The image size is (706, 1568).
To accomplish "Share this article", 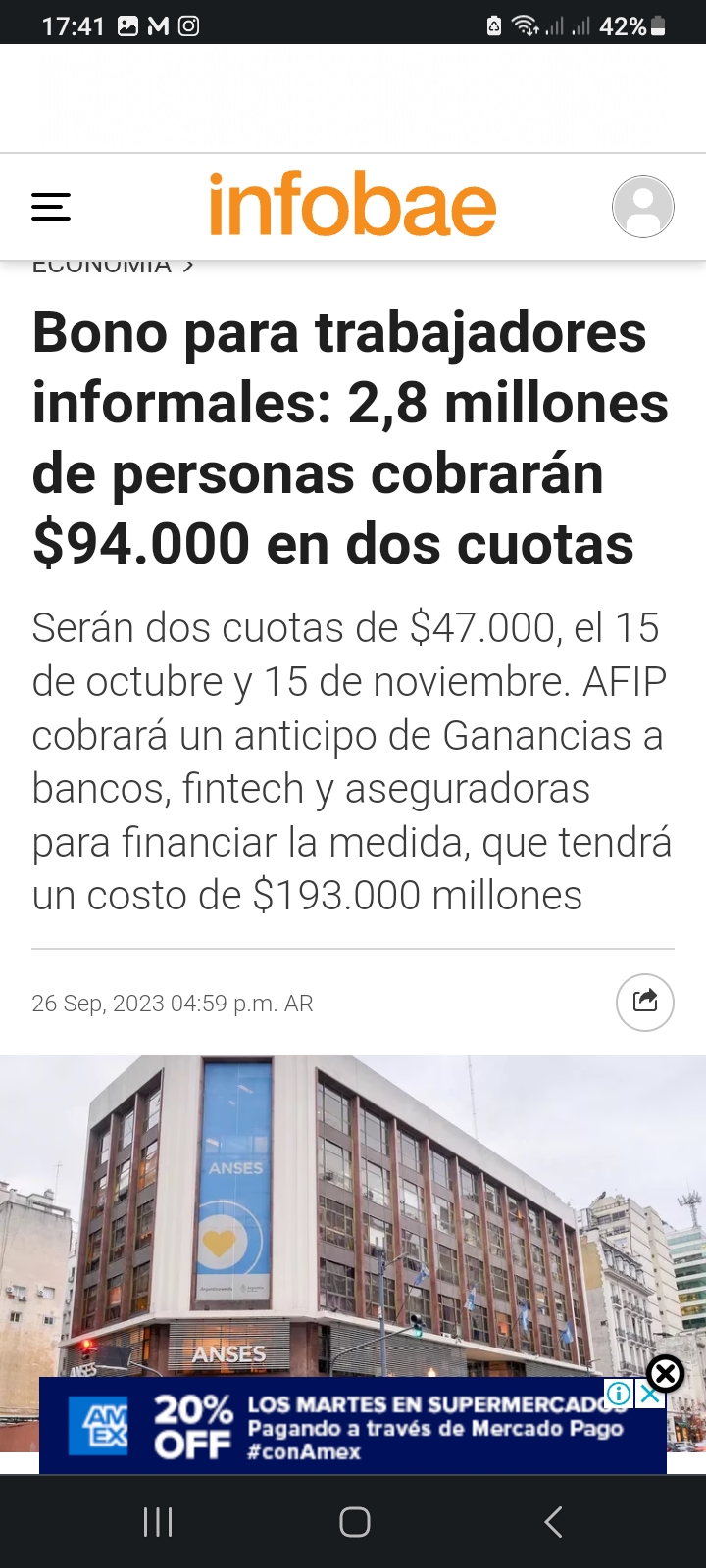I will pyautogui.click(x=644, y=1002).
